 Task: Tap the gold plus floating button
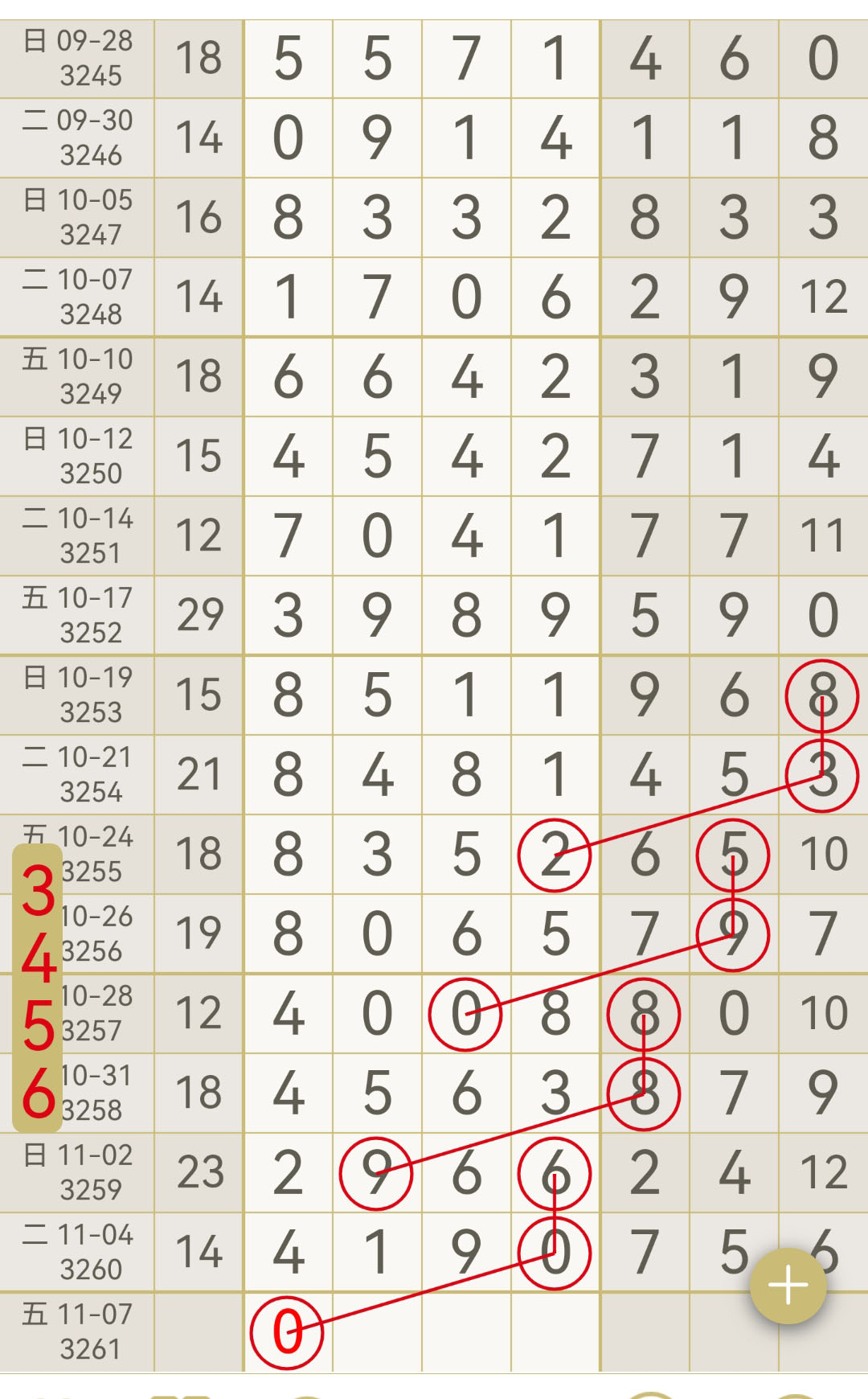click(x=788, y=1286)
